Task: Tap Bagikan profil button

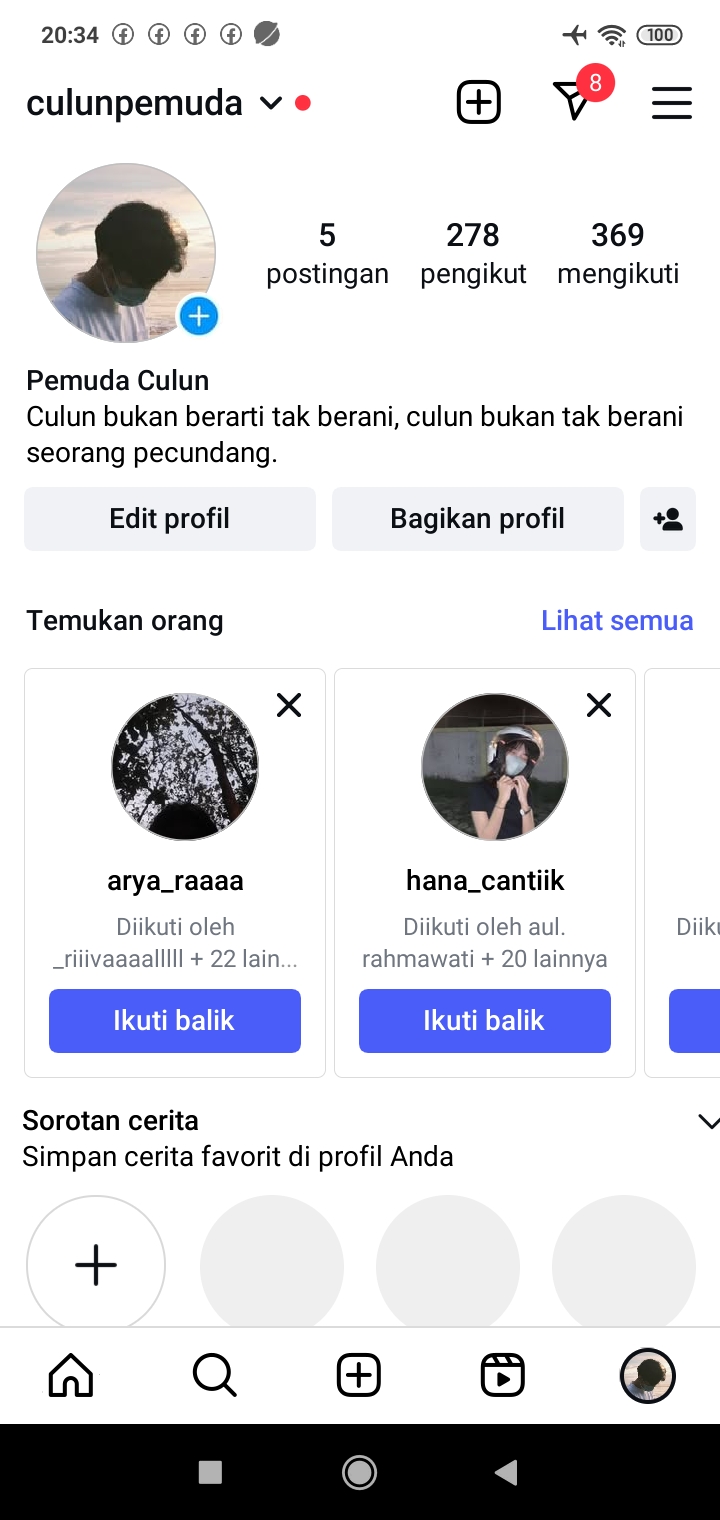Action: [478, 519]
